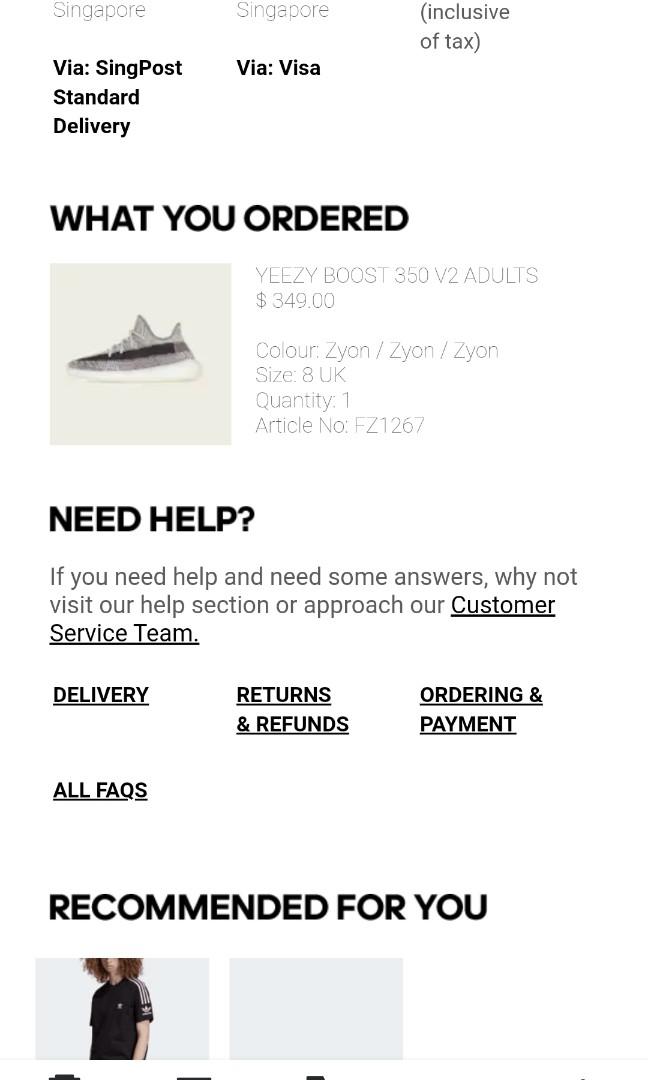The image size is (648, 1080).
Task: Open Ordering & Payment help
Action: tap(481, 709)
